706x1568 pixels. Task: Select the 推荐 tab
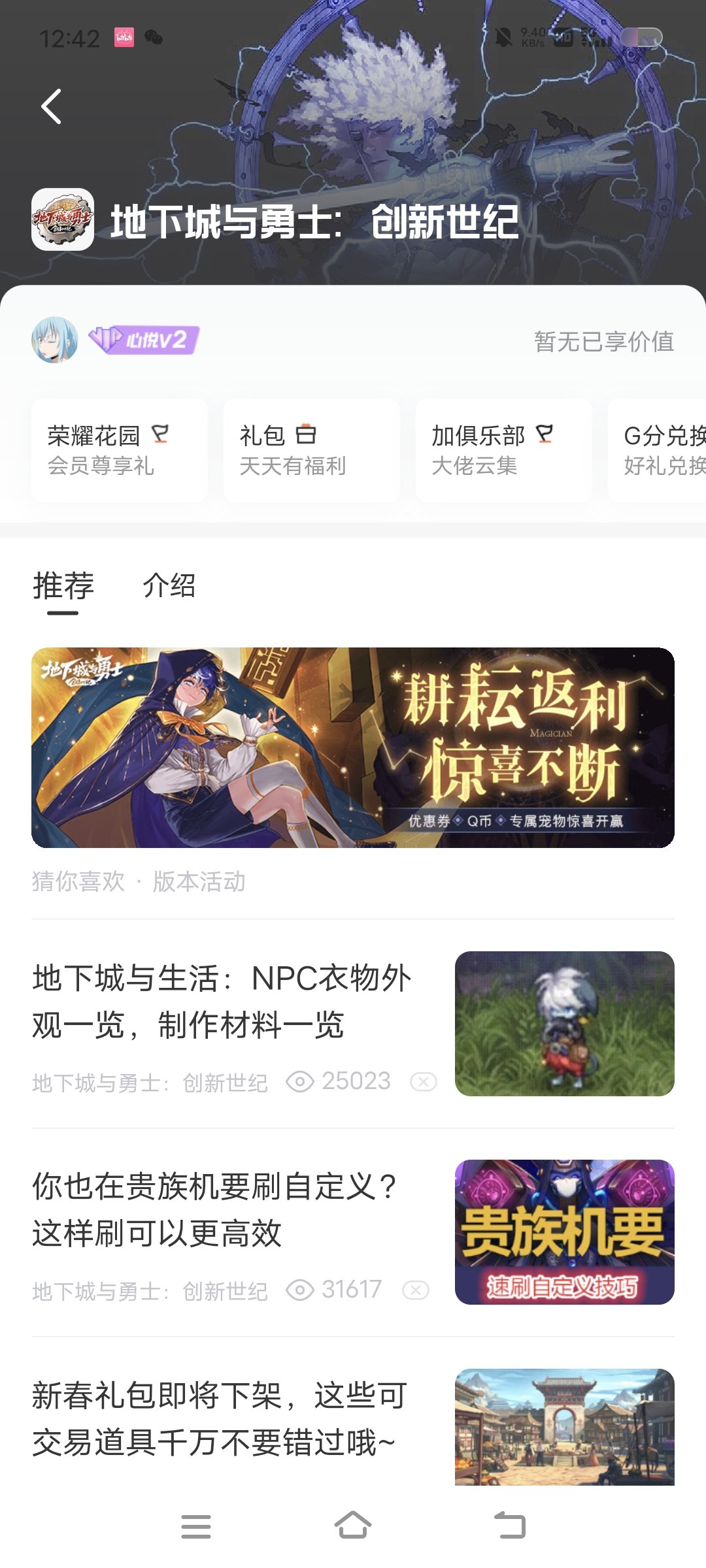pyautogui.click(x=63, y=585)
